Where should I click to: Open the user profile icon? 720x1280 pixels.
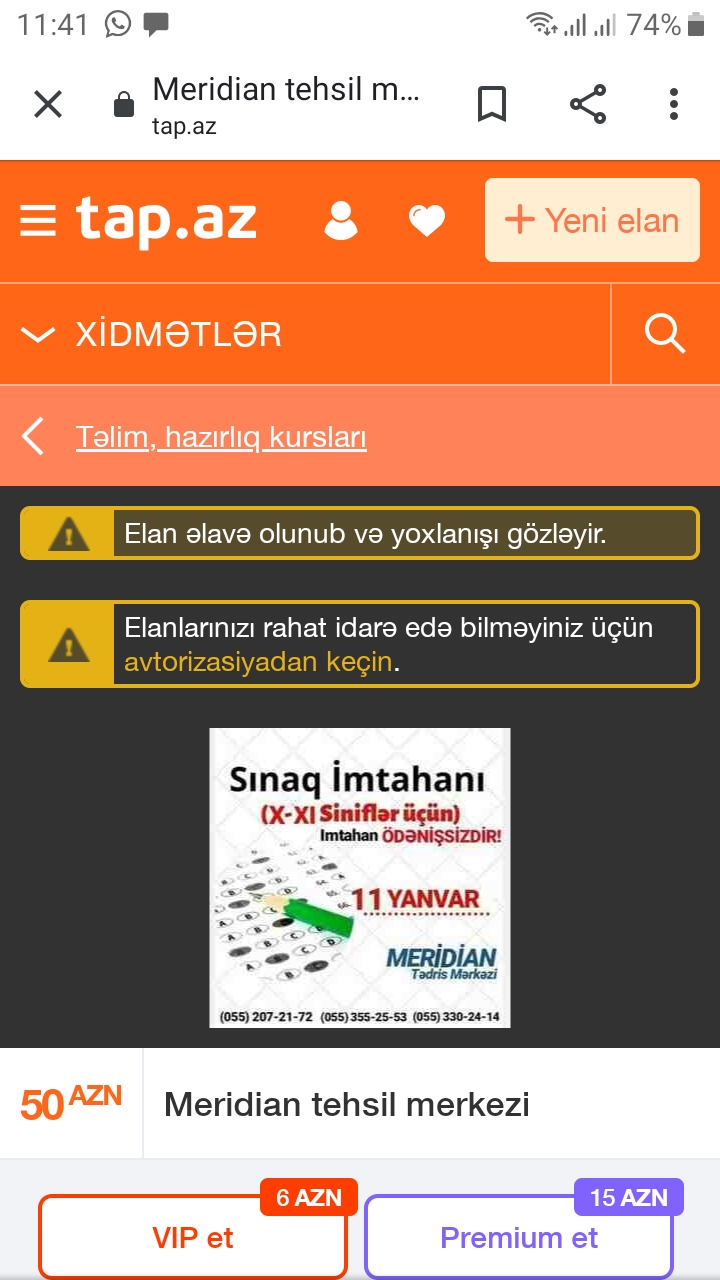(x=341, y=221)
